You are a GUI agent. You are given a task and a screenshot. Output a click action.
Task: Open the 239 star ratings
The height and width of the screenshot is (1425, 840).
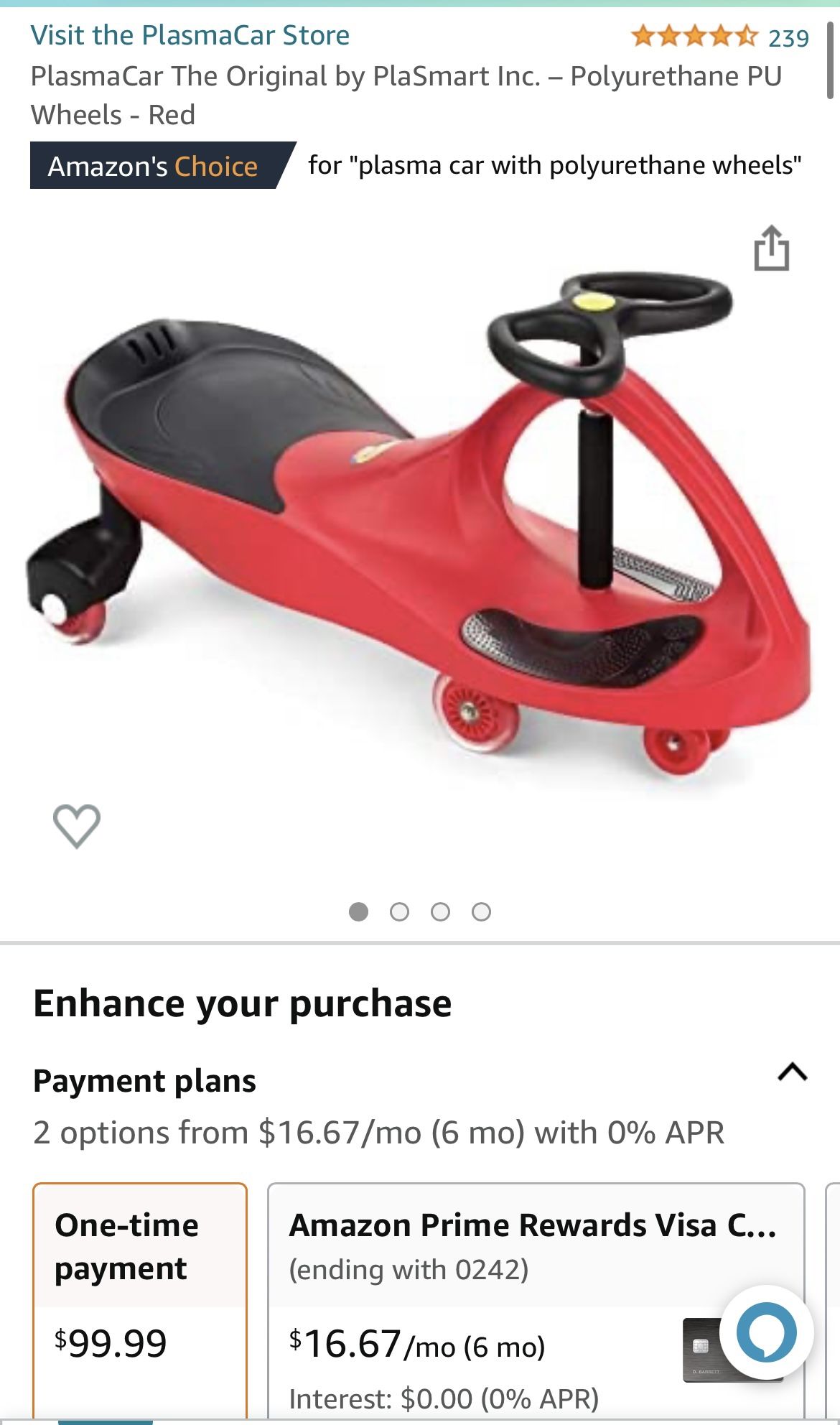[719, 37]
